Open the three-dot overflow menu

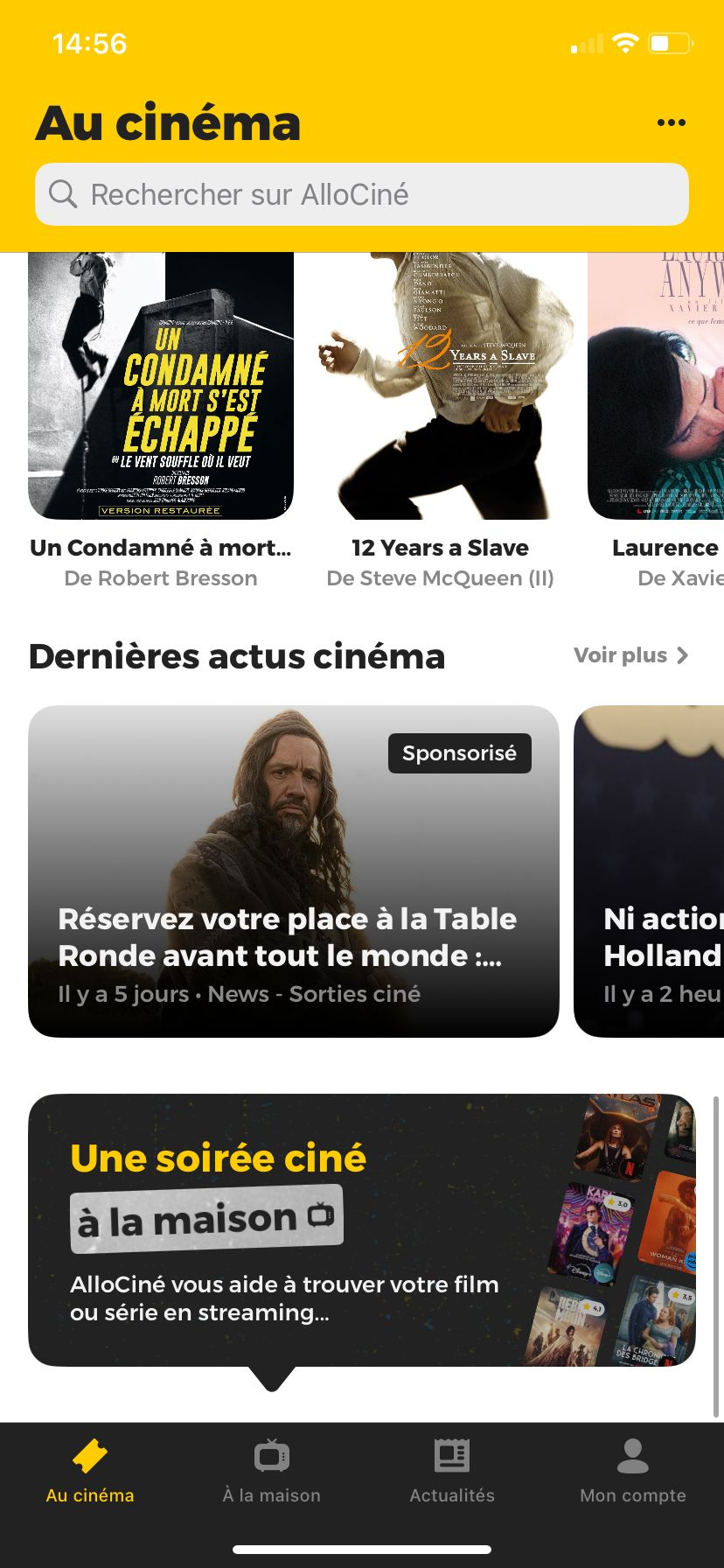671,122
